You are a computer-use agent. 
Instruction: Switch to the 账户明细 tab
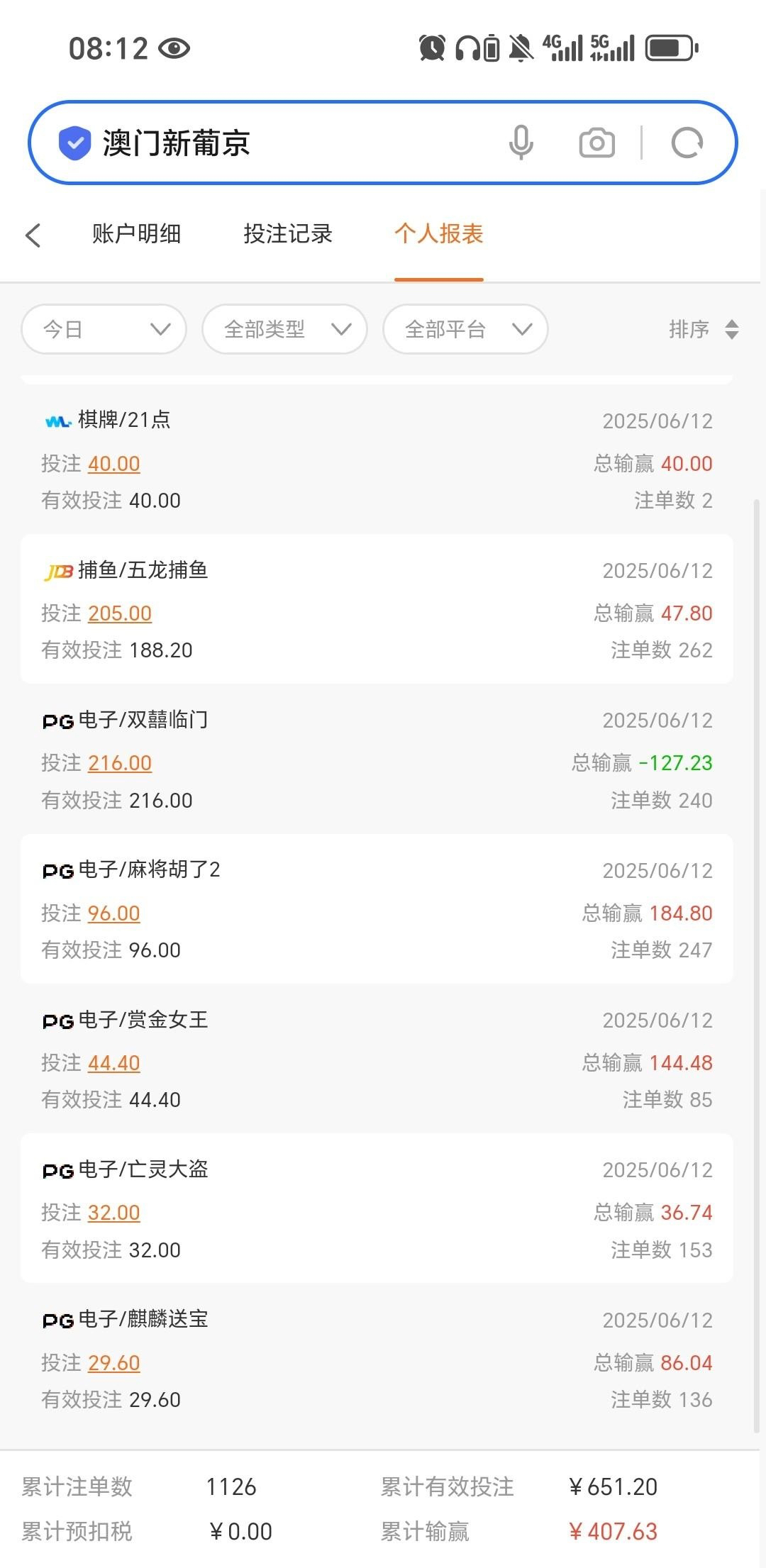pos(136,233)
